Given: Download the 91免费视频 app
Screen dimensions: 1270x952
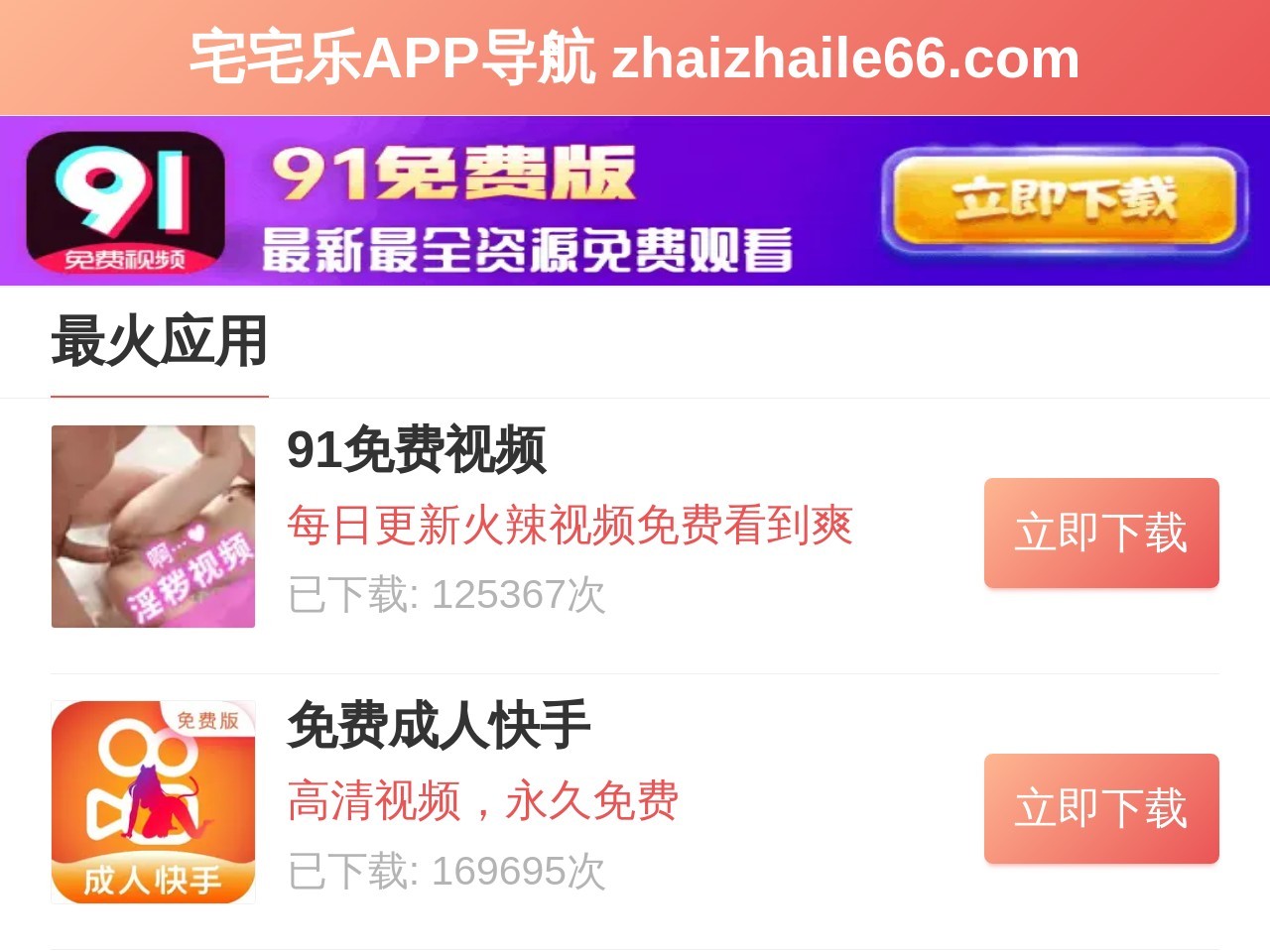Looking at the screenshot, I should (x=1101, y=534).
